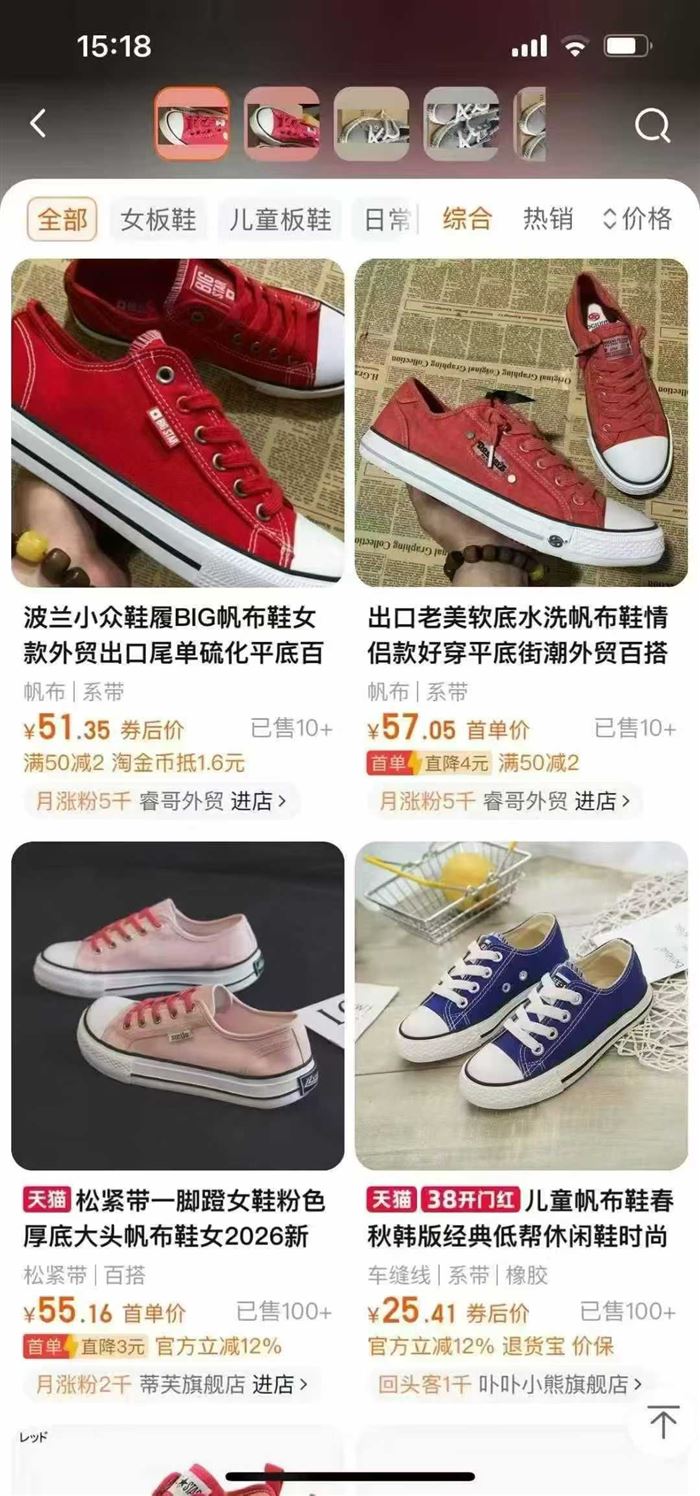The height and width of the screenshot is (1496, 700).
Task: Filter by 女板鞋 chip
Action: 158,219
